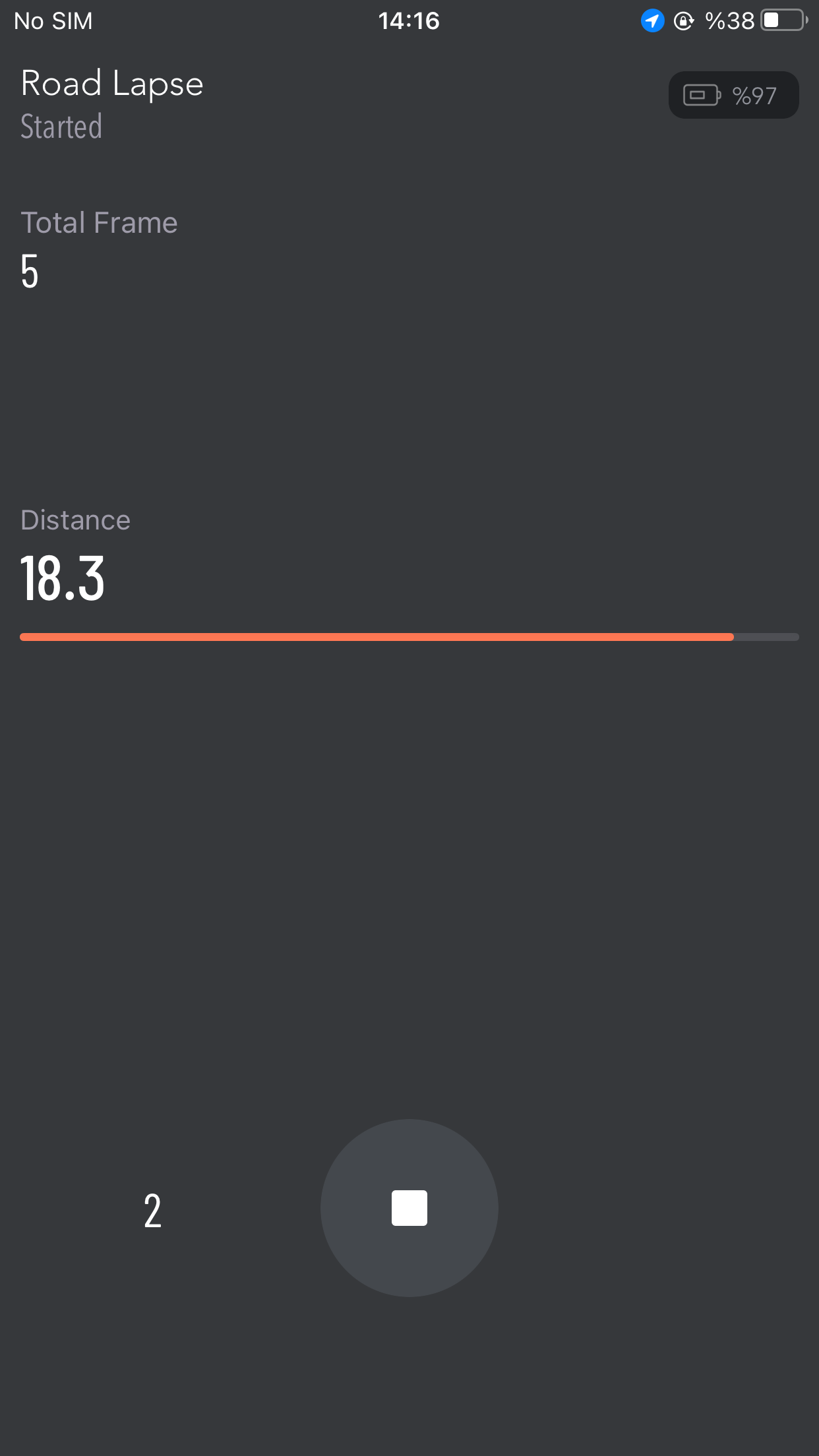Expand the Distance section
Screen dimensions: 819x1456
[x=75, y=520]
